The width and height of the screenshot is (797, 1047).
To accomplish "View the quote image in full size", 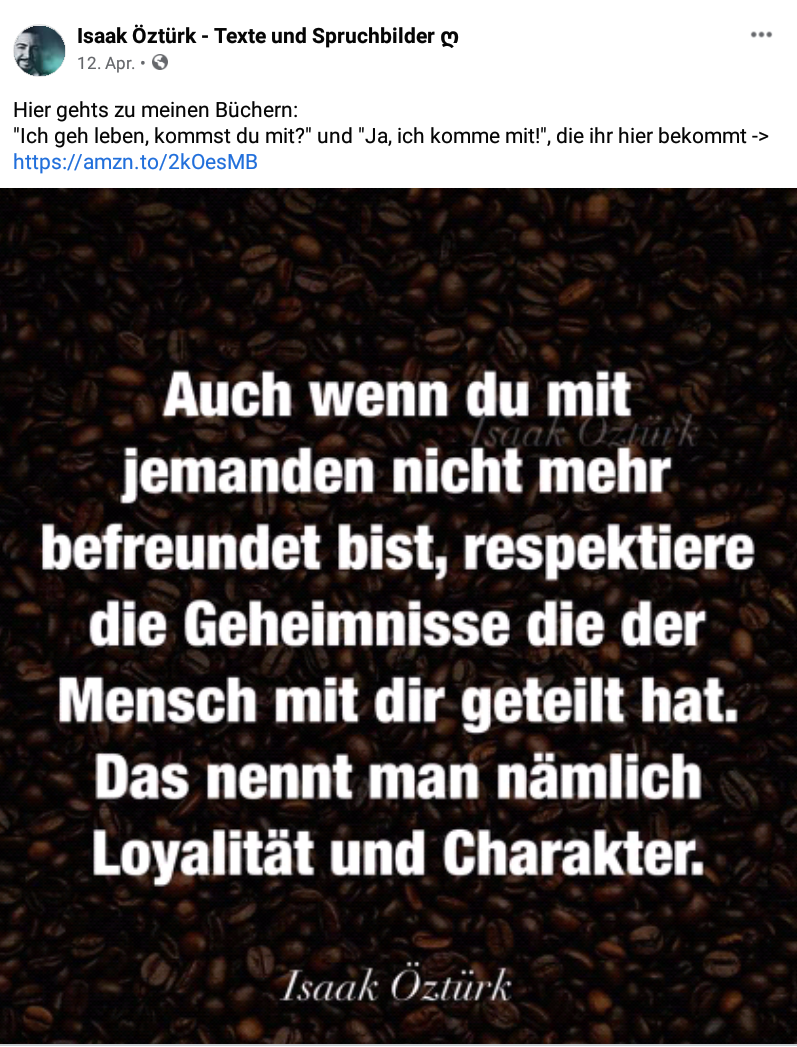I will 398,615.
